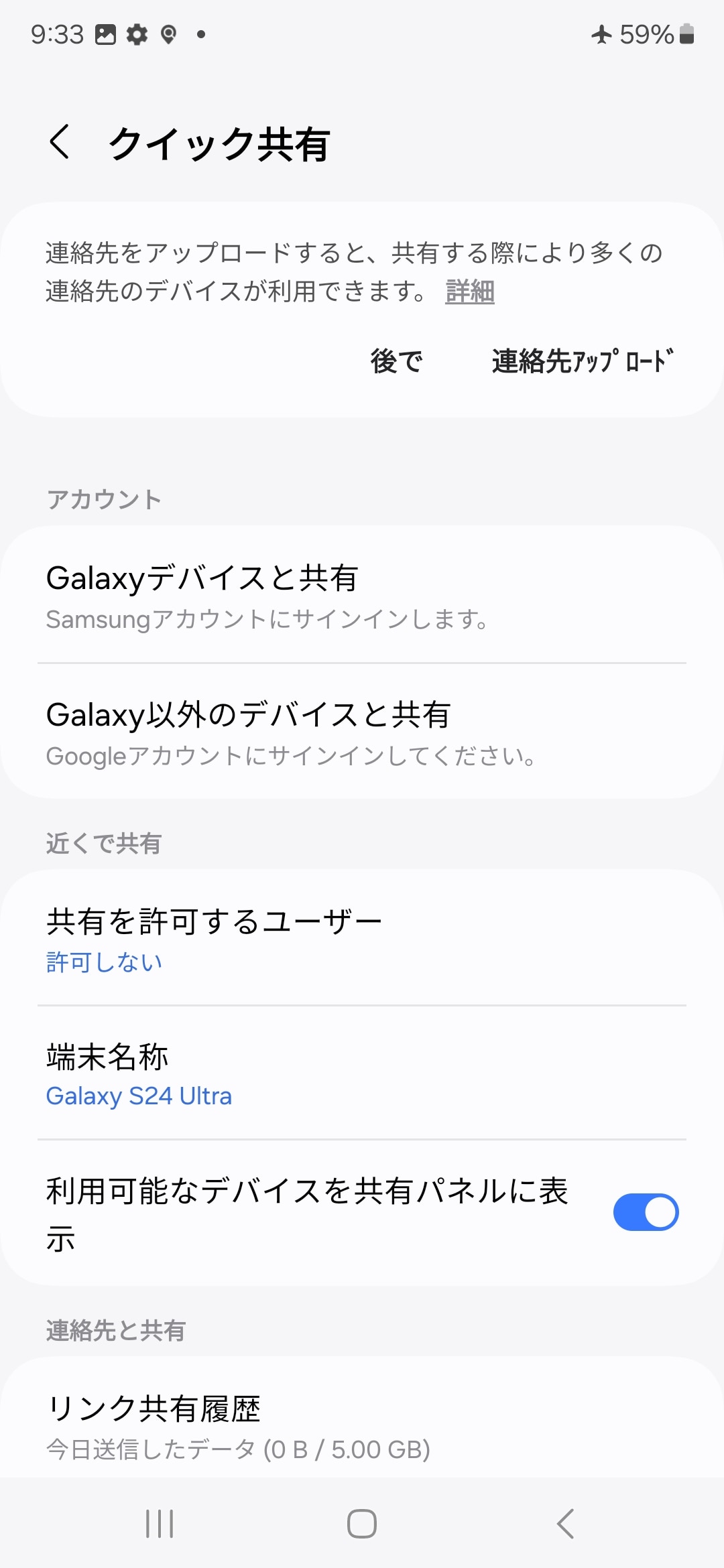Screen dimensions: 724x1568
Task: Open 共有を許可するユーザー setting
Action: [362, 939]
